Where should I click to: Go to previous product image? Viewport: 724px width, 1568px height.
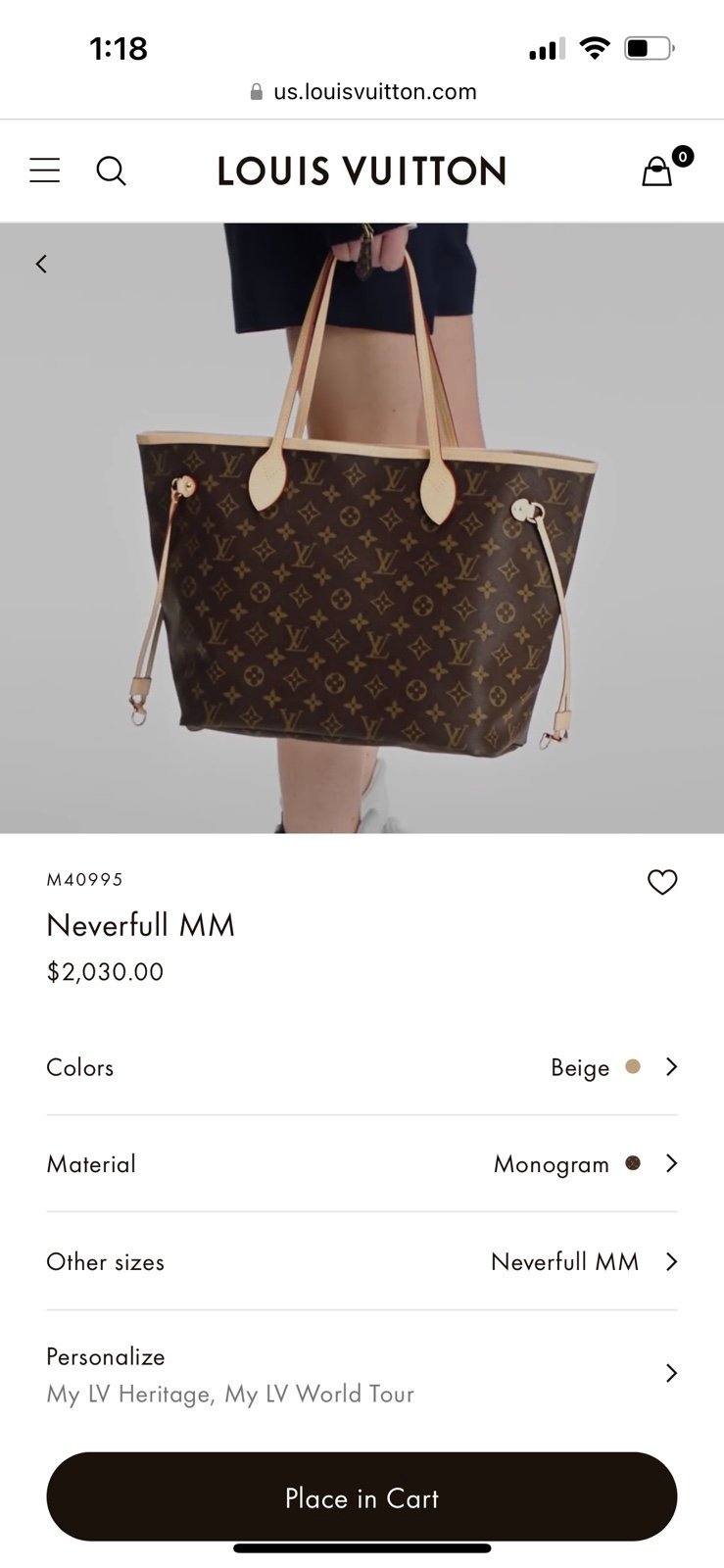coord(41,263)
